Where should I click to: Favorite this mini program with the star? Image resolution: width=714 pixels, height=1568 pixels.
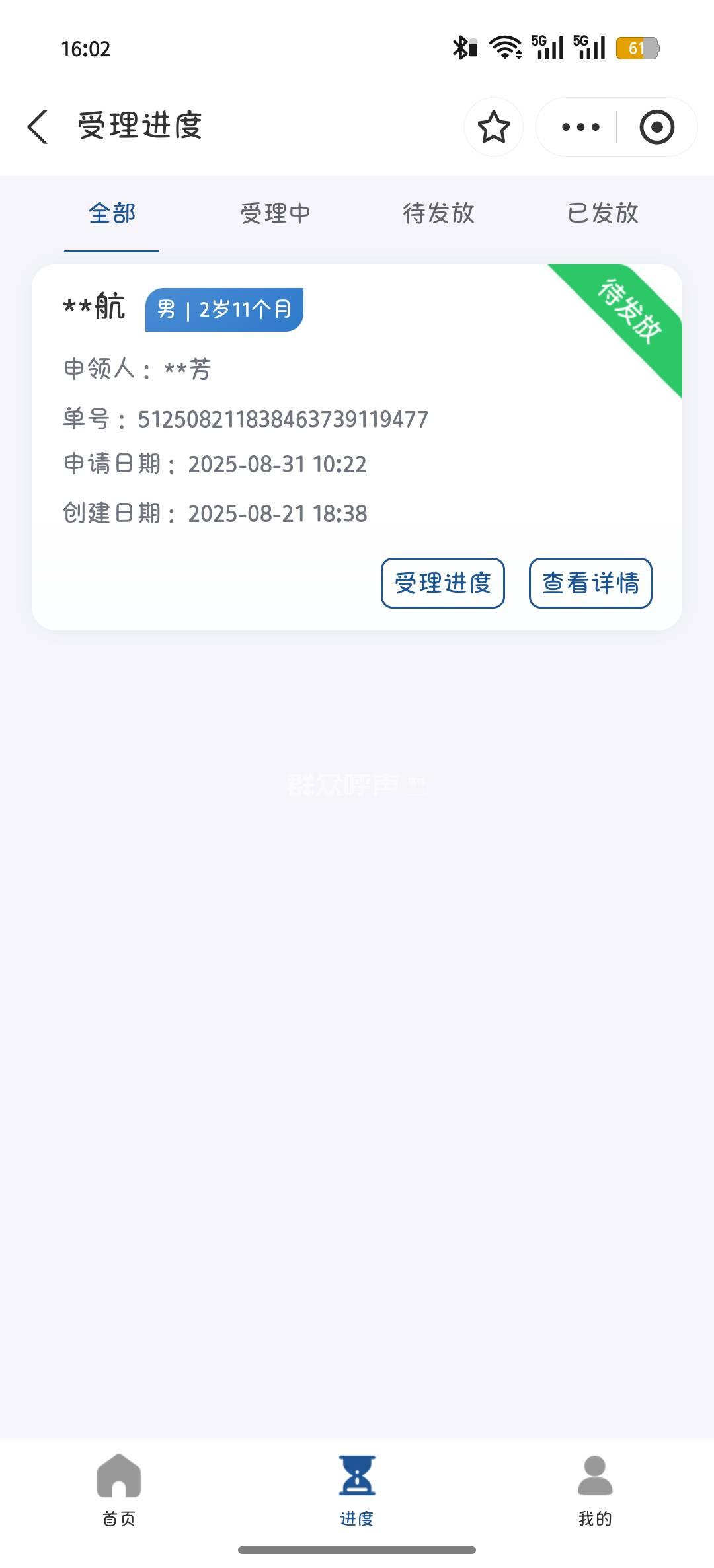tap(494, 127)
